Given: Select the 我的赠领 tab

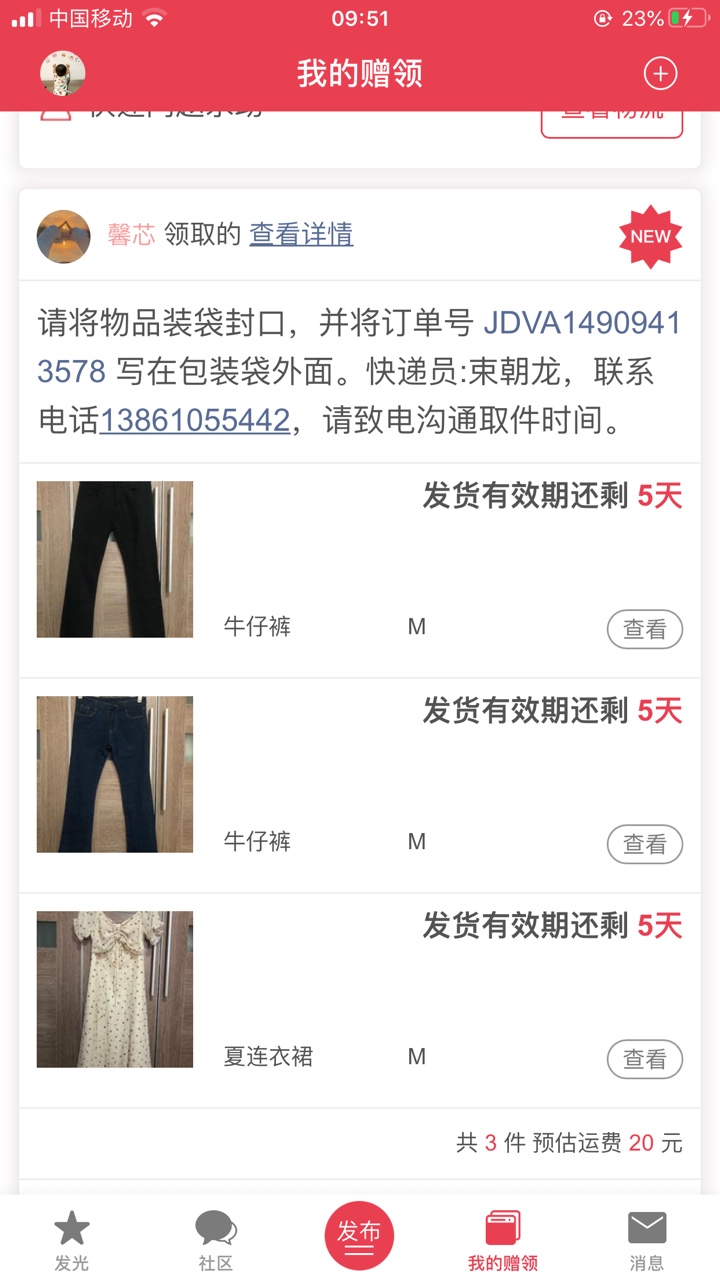Looking at the screenshot, I should click(x=503, y=1239).
